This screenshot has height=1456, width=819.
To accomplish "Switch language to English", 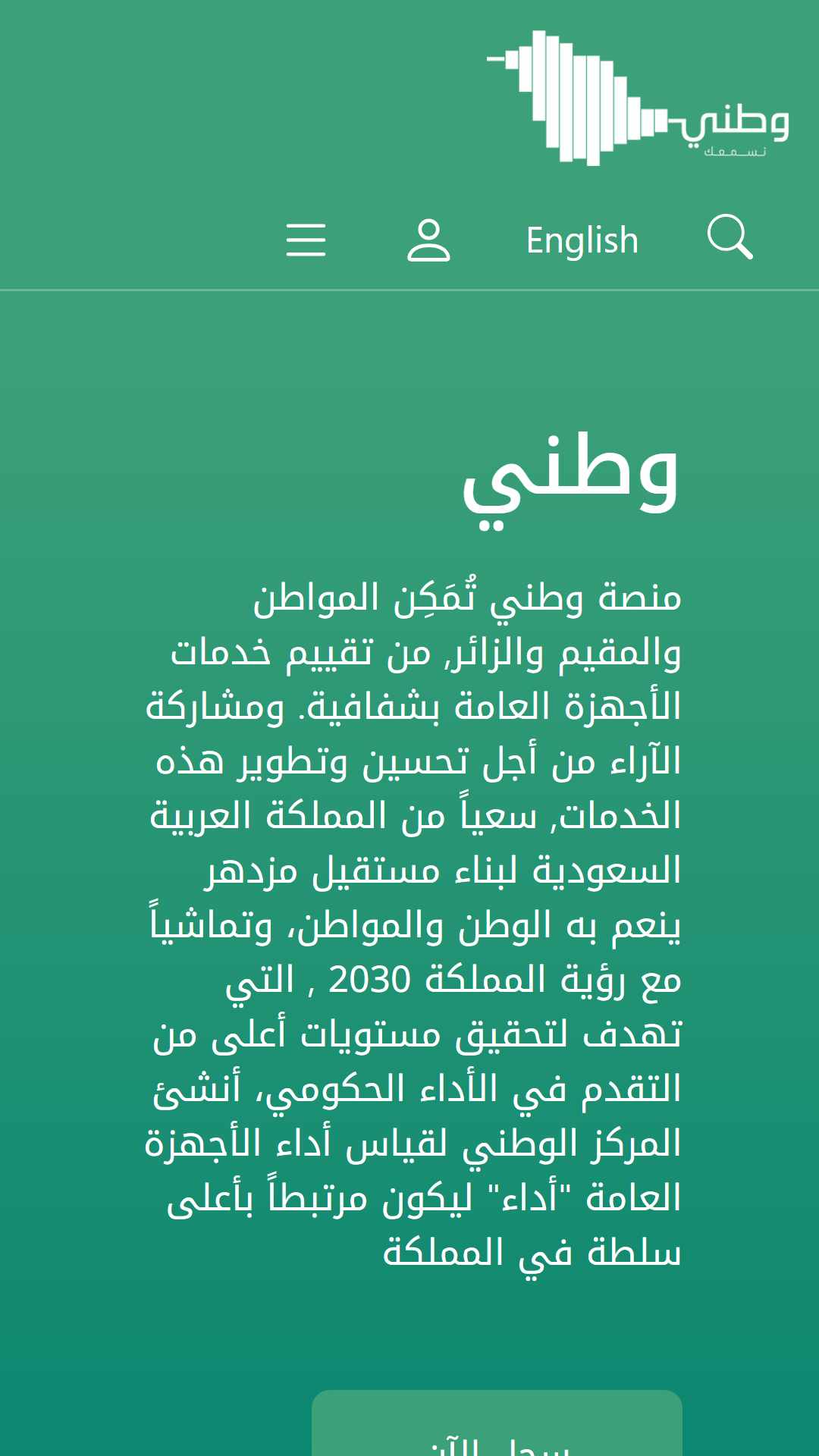I will (x=582, y=240).
